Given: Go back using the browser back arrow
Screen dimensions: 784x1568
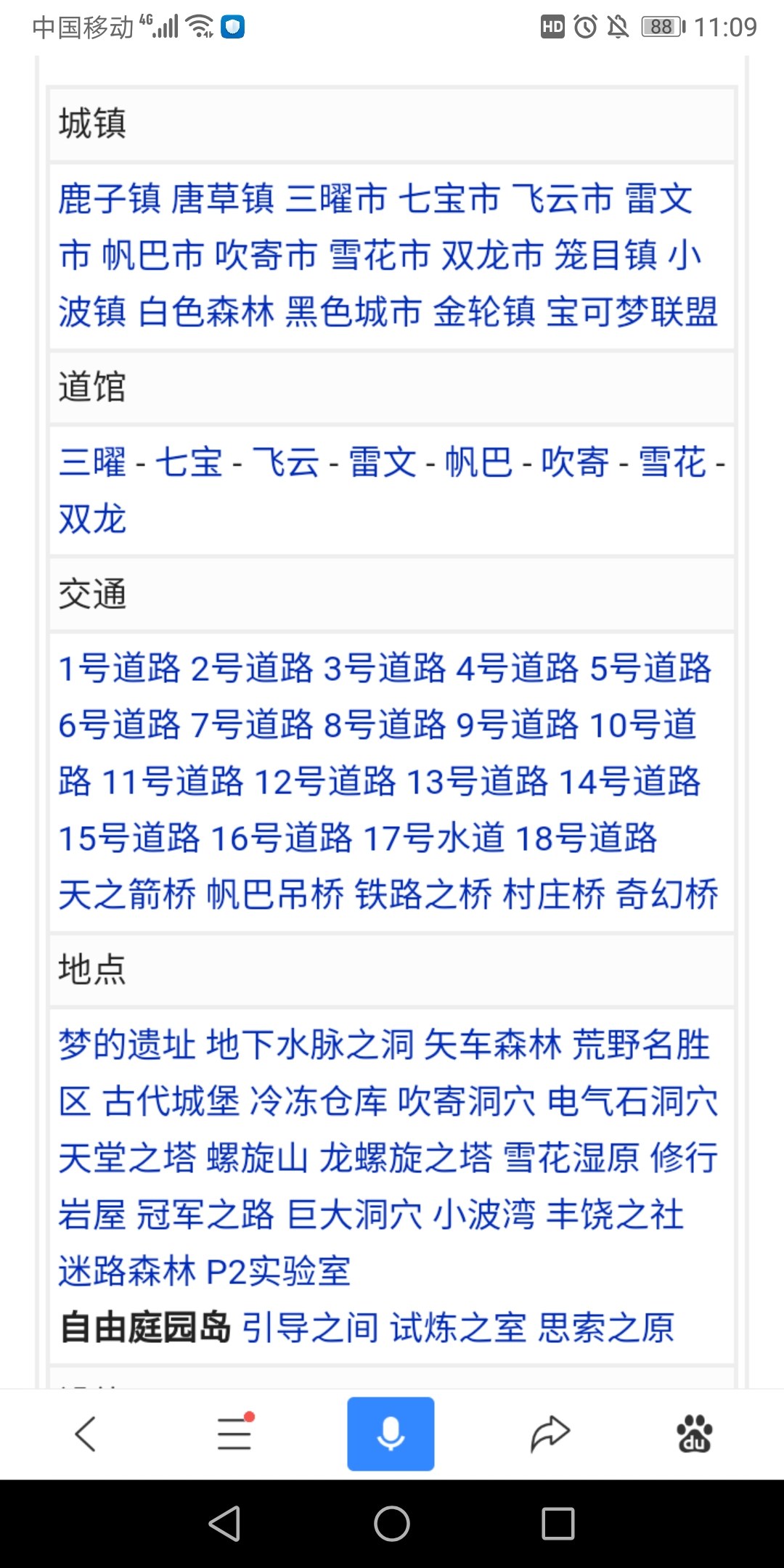Looking at the screenshot, I should [x=86, y=1434].
